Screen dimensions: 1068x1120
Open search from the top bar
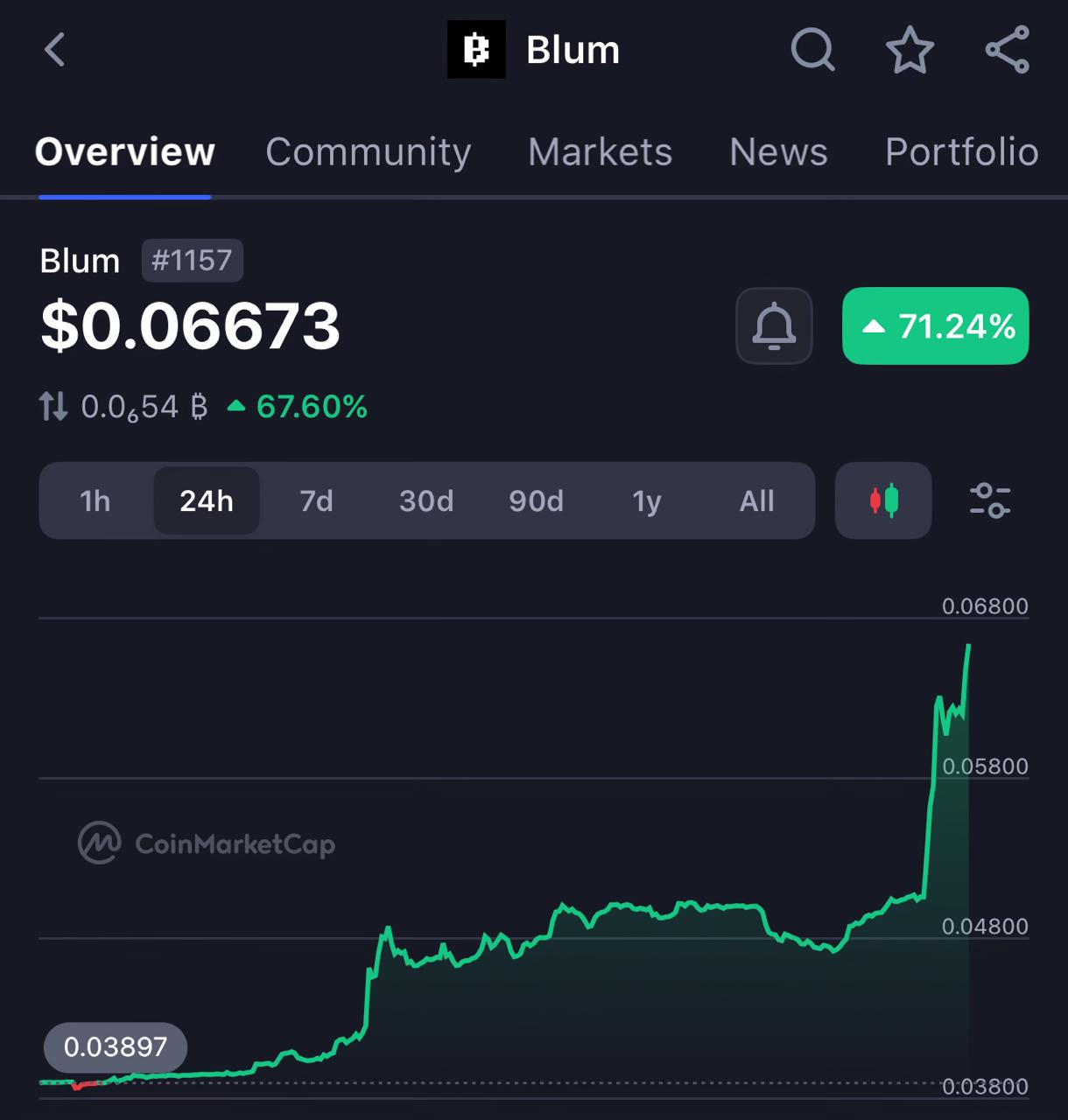click(812, 50)
